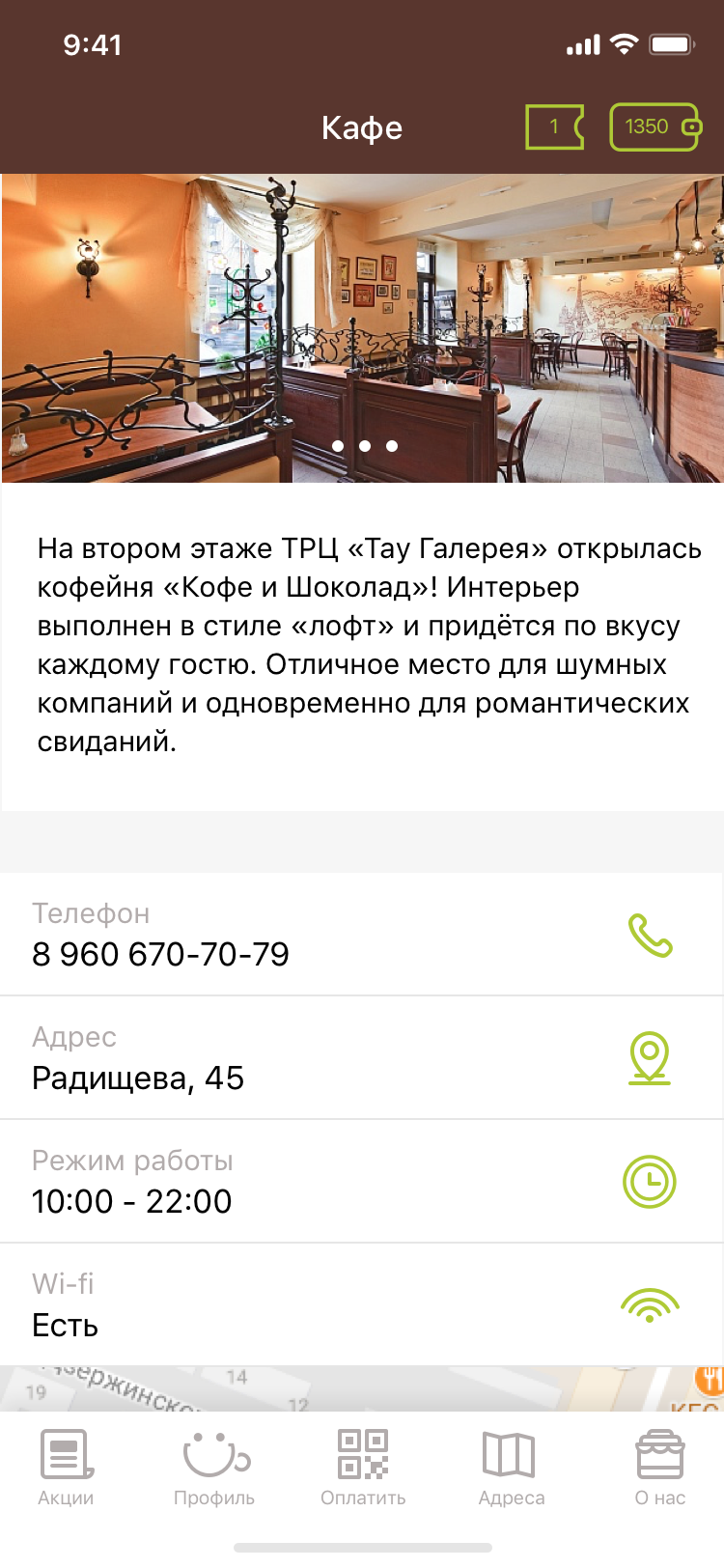Viewport: 724px width, 1568px height.
Task: Select the phone call icon
Action: pos(650,934)
